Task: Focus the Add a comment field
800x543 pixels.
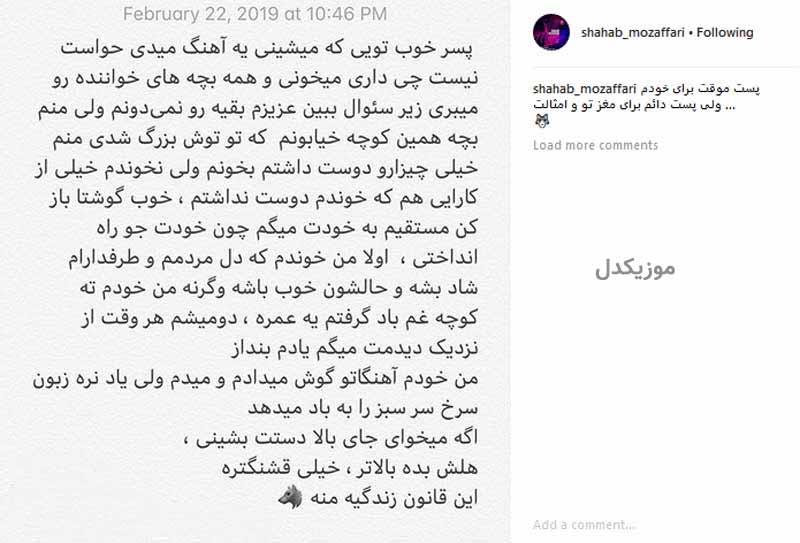Action: tap(620, 524)
